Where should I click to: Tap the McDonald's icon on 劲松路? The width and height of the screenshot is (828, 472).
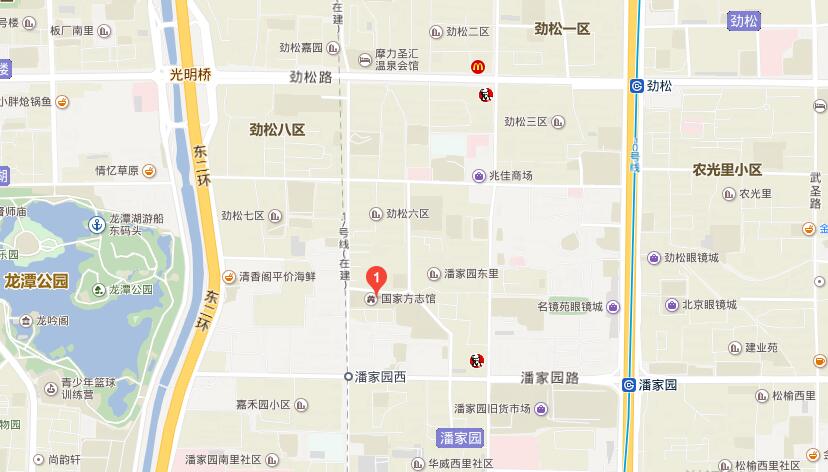coord(478,67)
